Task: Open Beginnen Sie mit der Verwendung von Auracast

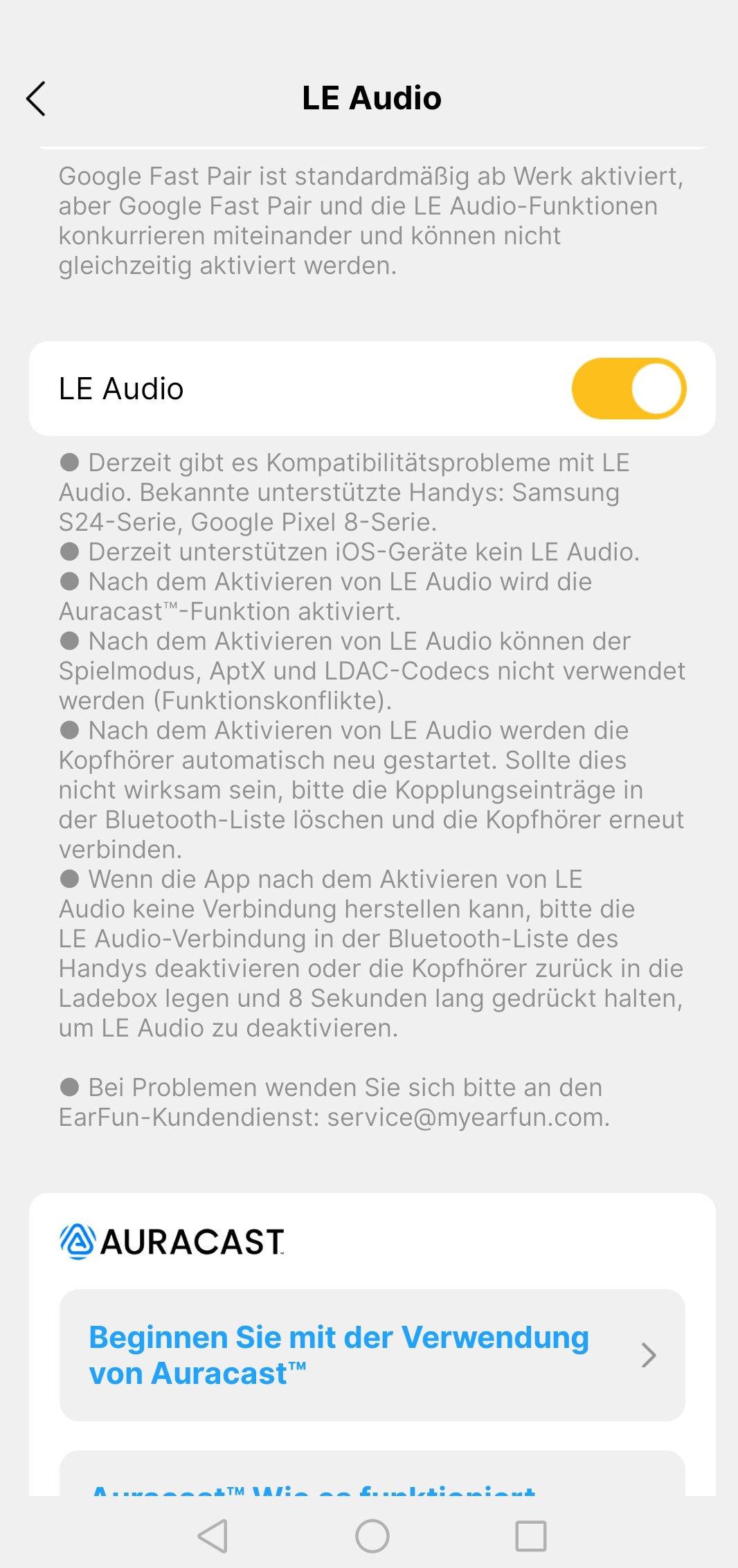Action: coord(372,1355)
